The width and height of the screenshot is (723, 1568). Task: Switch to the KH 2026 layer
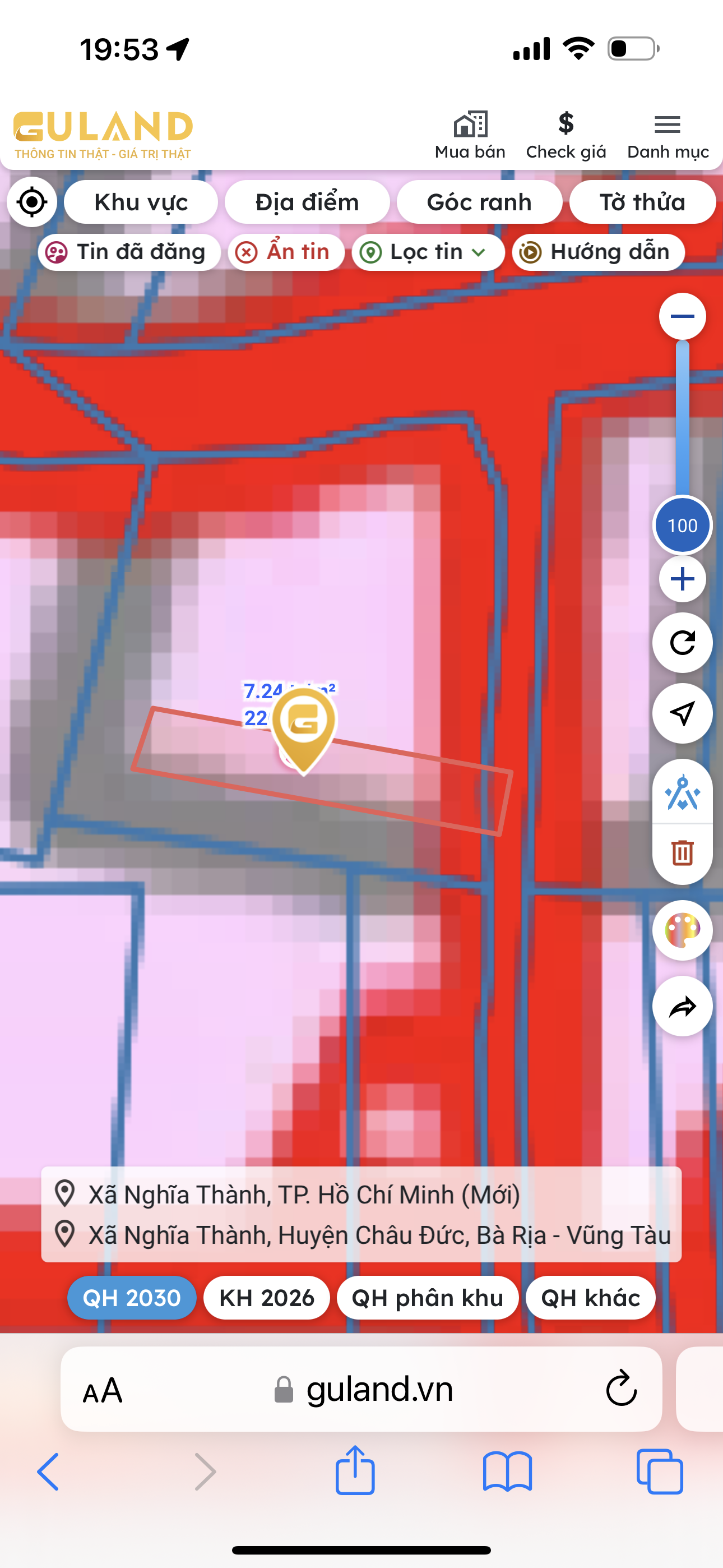(x=267, y=1298)
